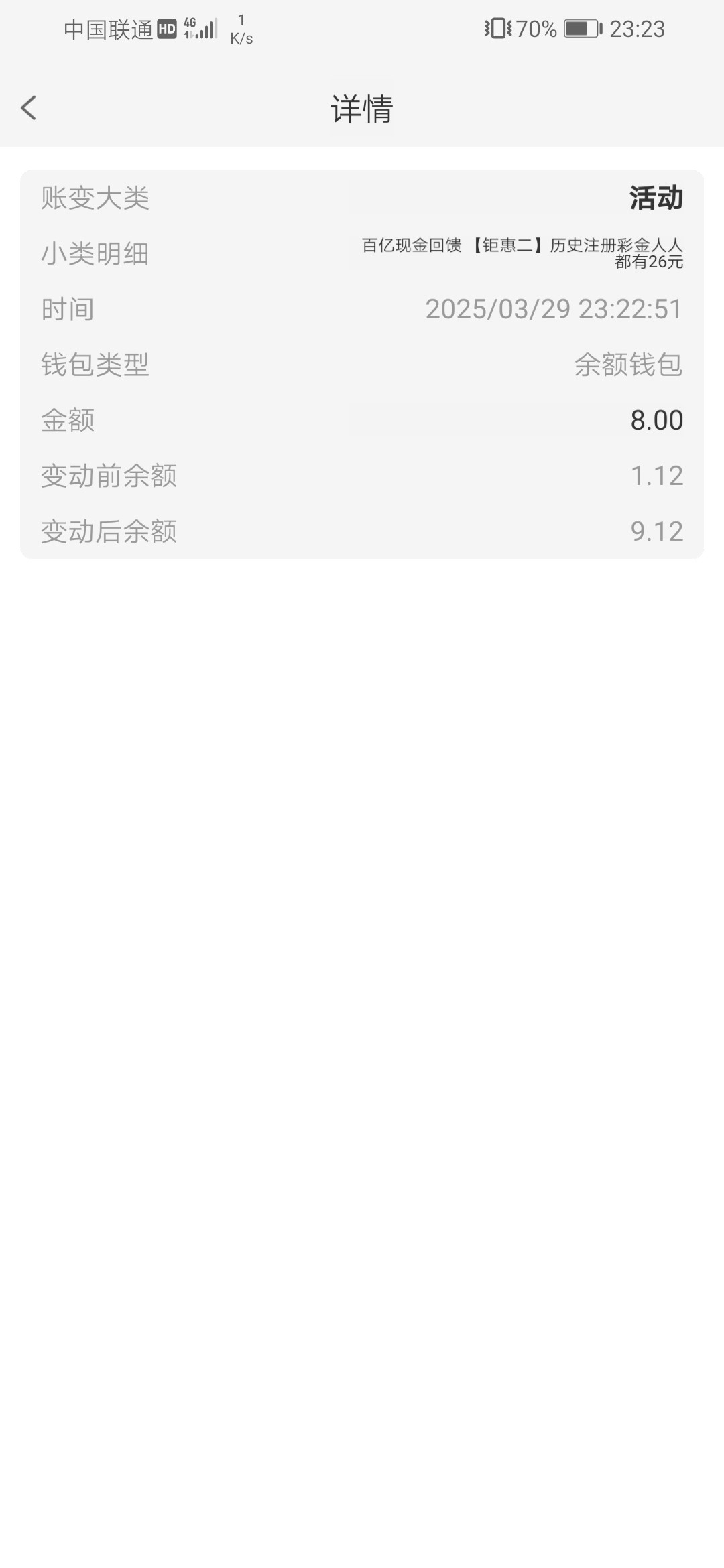Go back from the 详情 page
The height and width of the screenshot is (1568, 724).
pyautogui.click(x=28, y=108)
